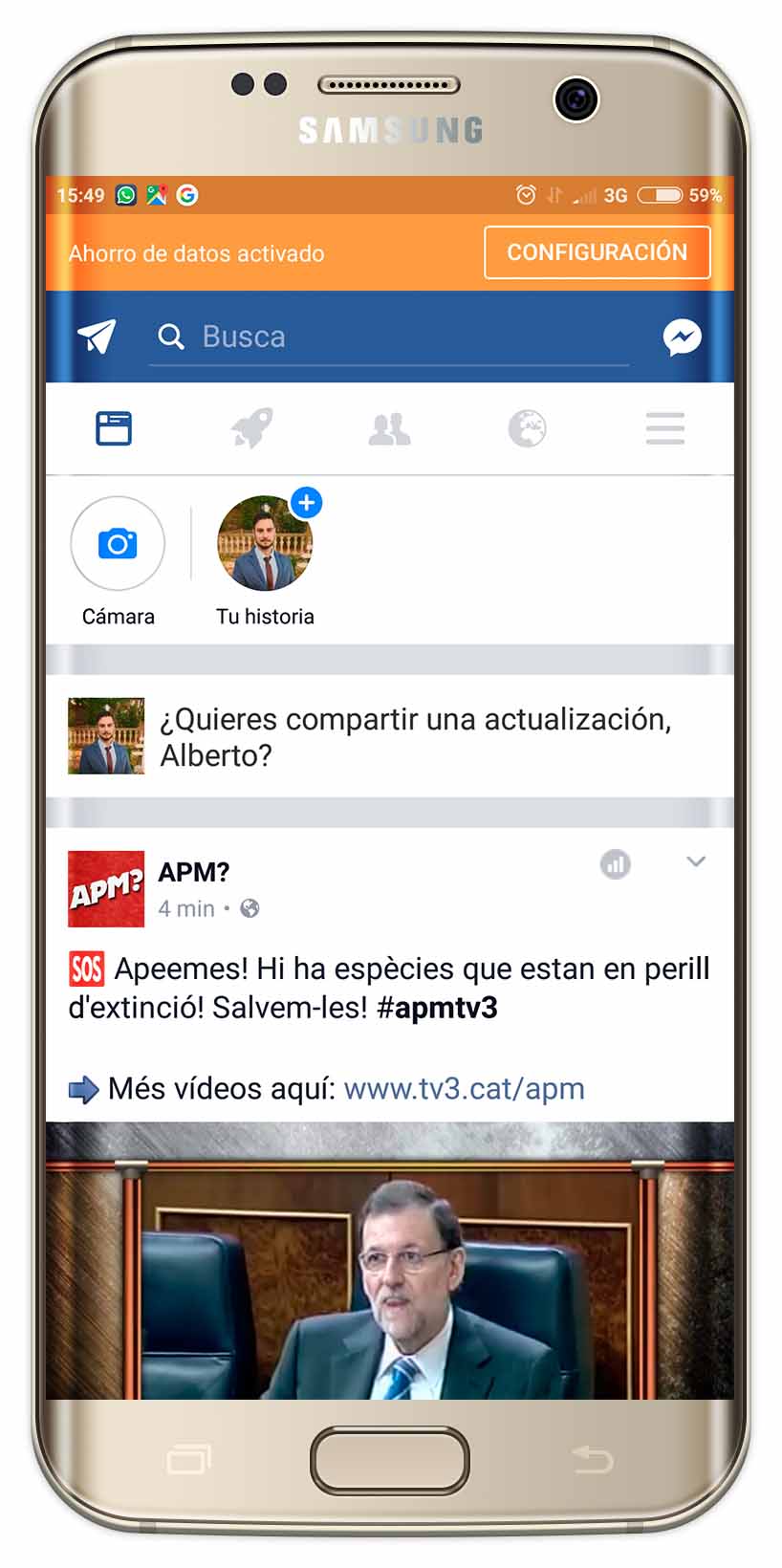
Task: Open the hamburger menu tab
Action: click(x=664, y=428)
